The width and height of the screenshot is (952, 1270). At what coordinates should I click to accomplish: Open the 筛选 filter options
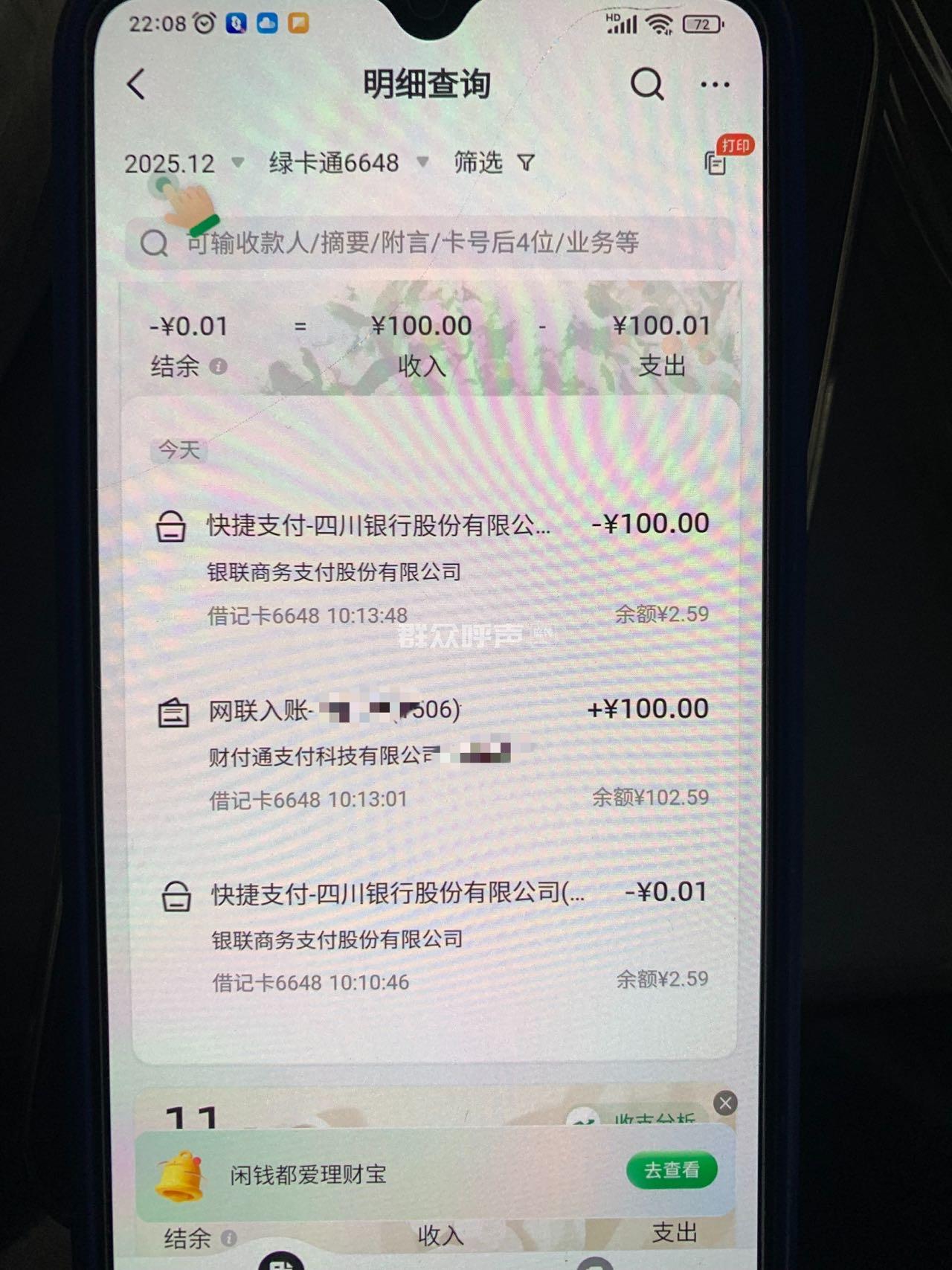(x=494, y=162)
